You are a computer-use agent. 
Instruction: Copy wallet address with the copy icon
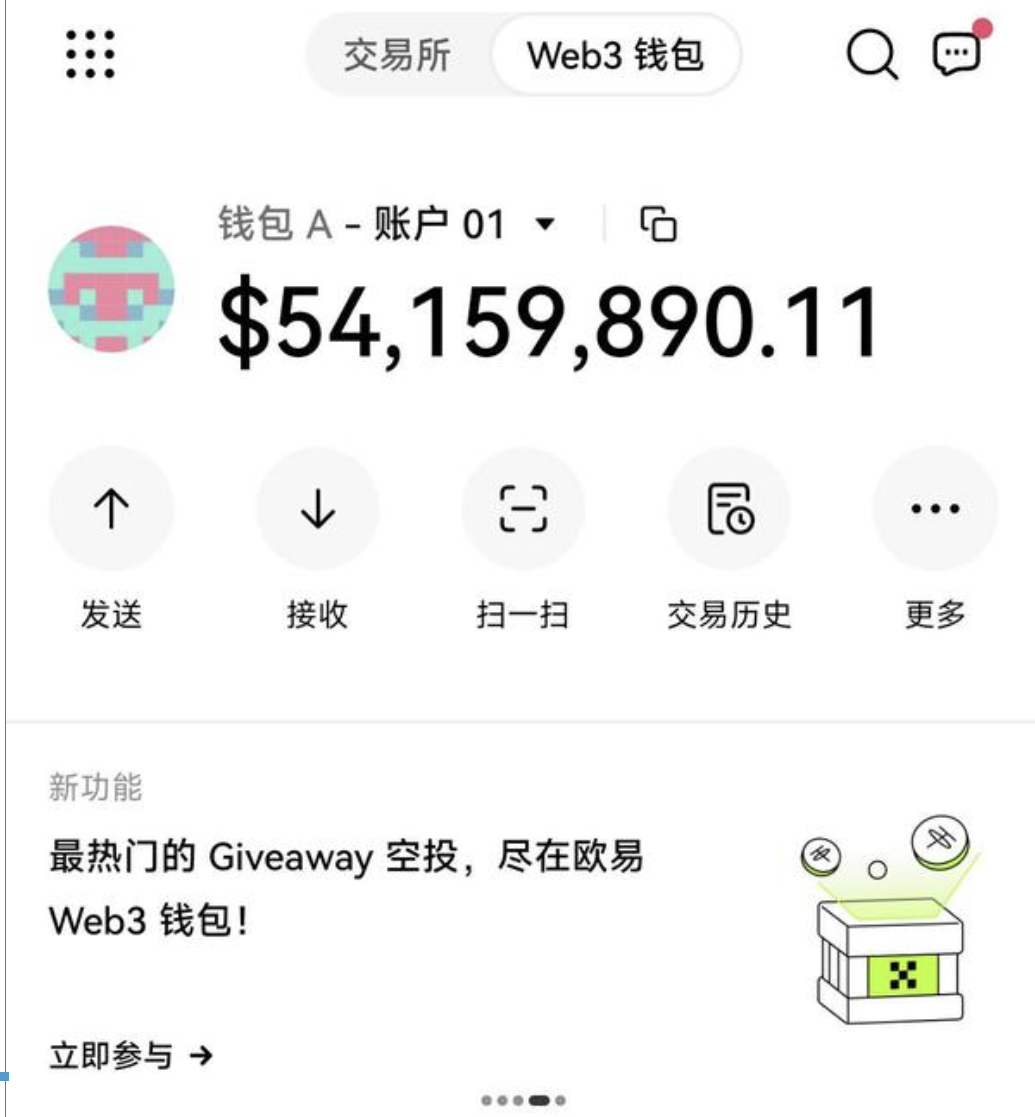(659, 226)
